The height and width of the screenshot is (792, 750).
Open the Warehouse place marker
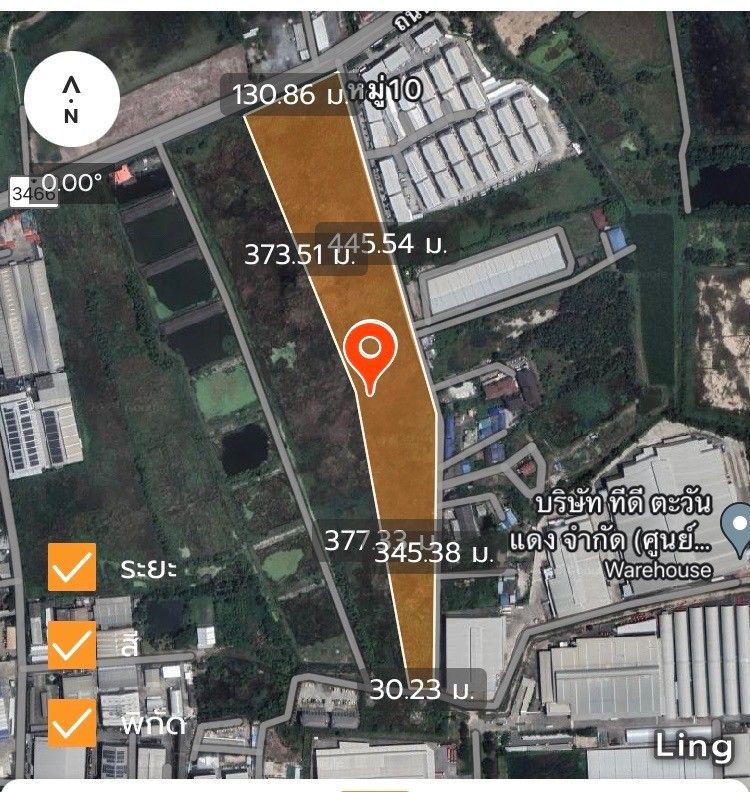738,527
